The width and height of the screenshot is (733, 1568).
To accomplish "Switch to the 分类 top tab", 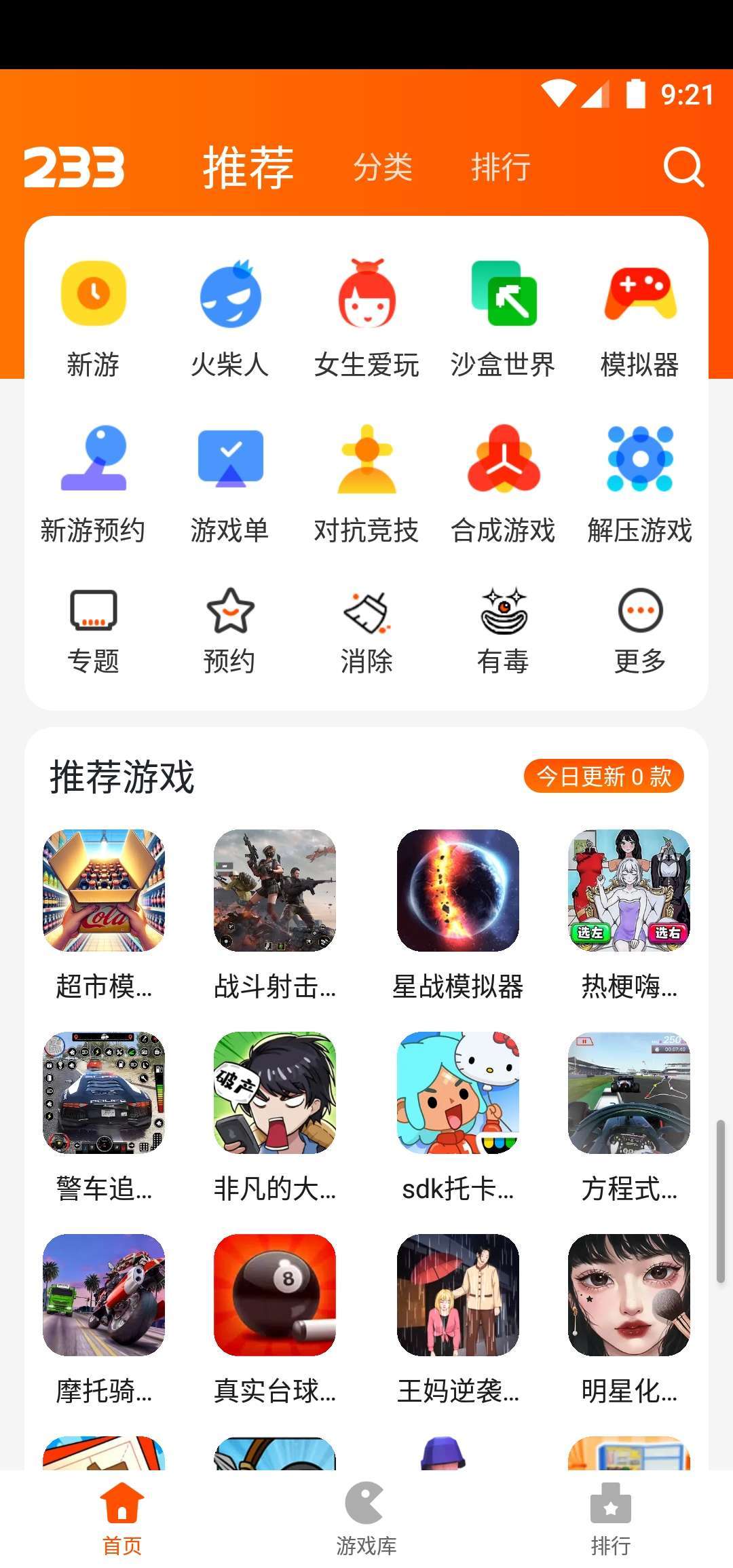I will click(x=383, y=167).
